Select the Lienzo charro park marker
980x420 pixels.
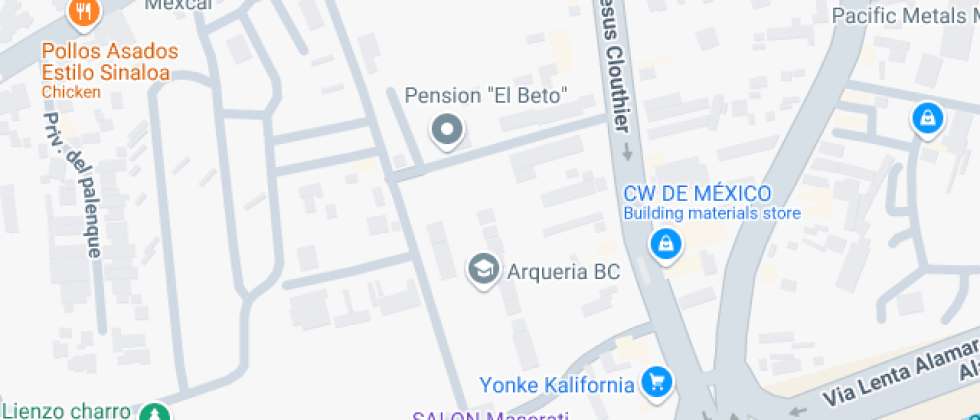[x=153, y=411]
